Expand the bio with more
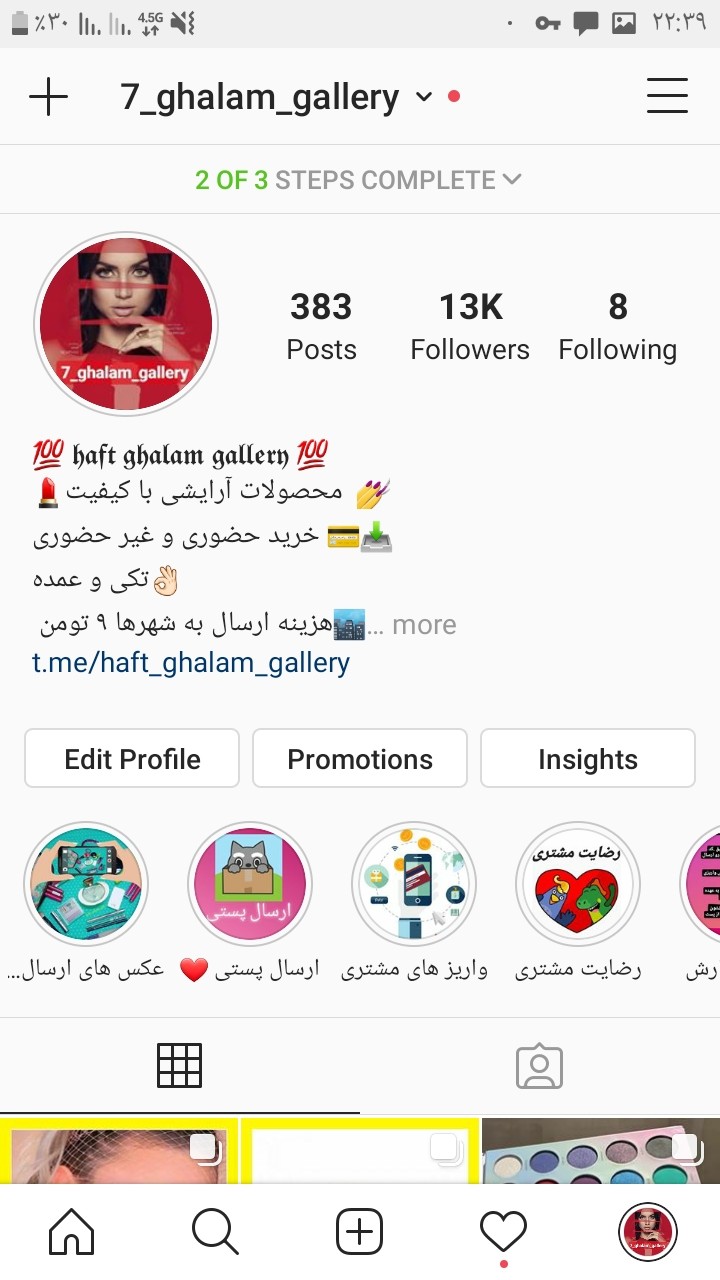The width and height of the screenshot is (720, 1280). (424, 625)
